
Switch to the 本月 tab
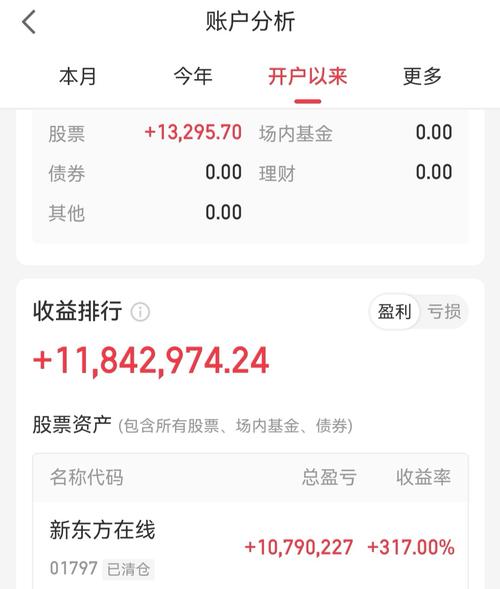78,76
